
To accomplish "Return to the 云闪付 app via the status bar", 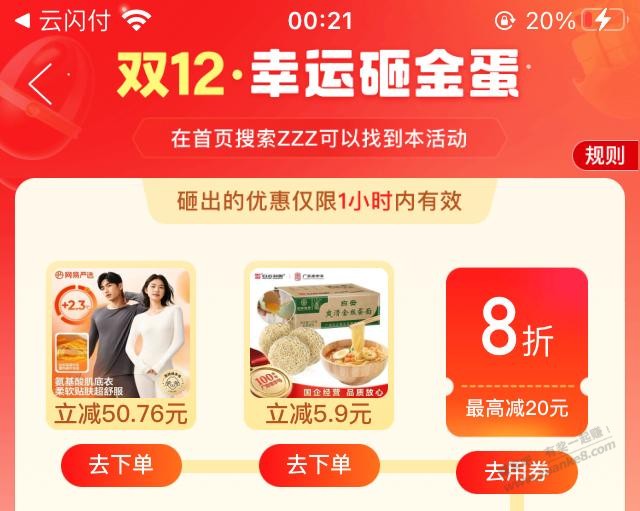I will click(x=62, y=20).
